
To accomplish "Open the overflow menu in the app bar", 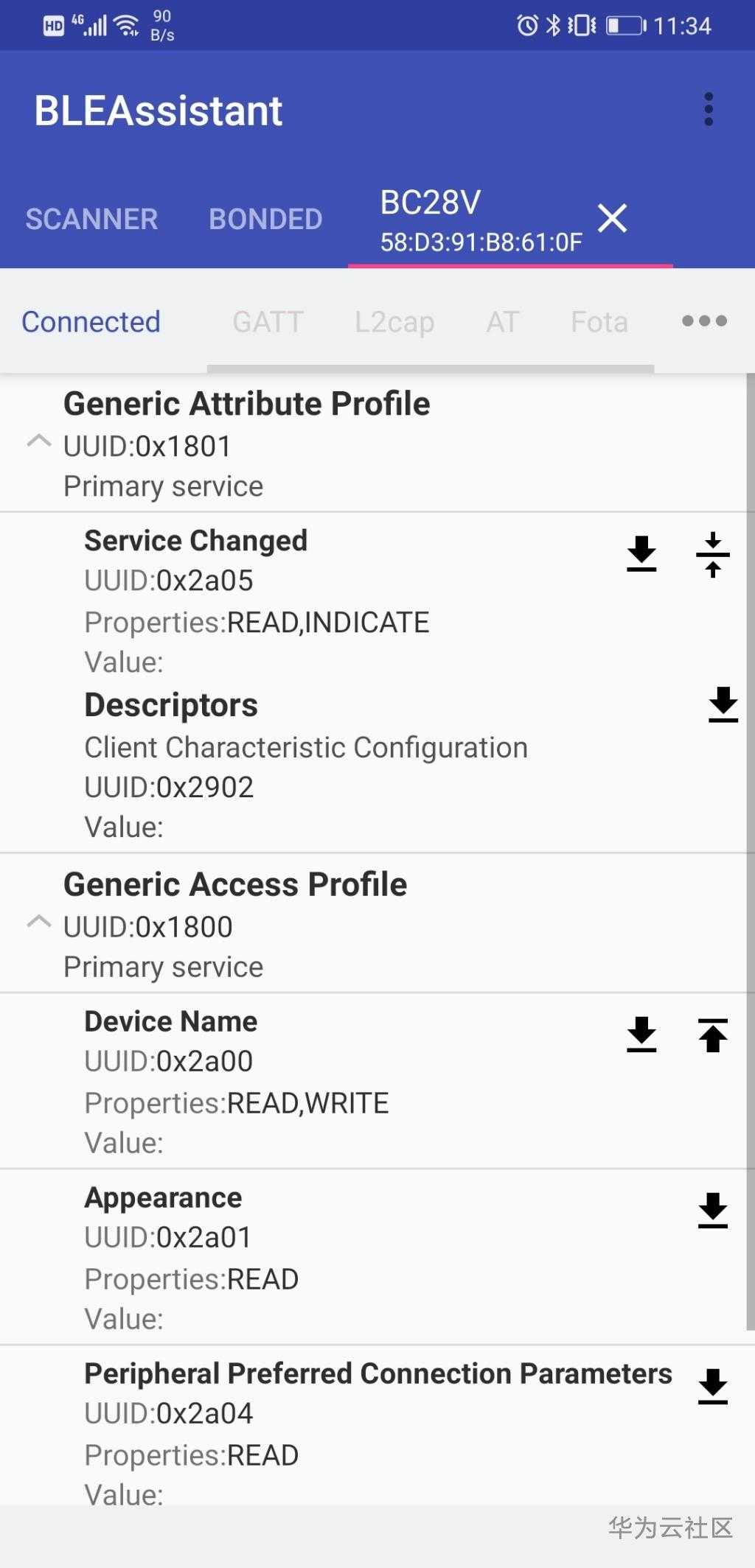I will (x=709, y=110).
